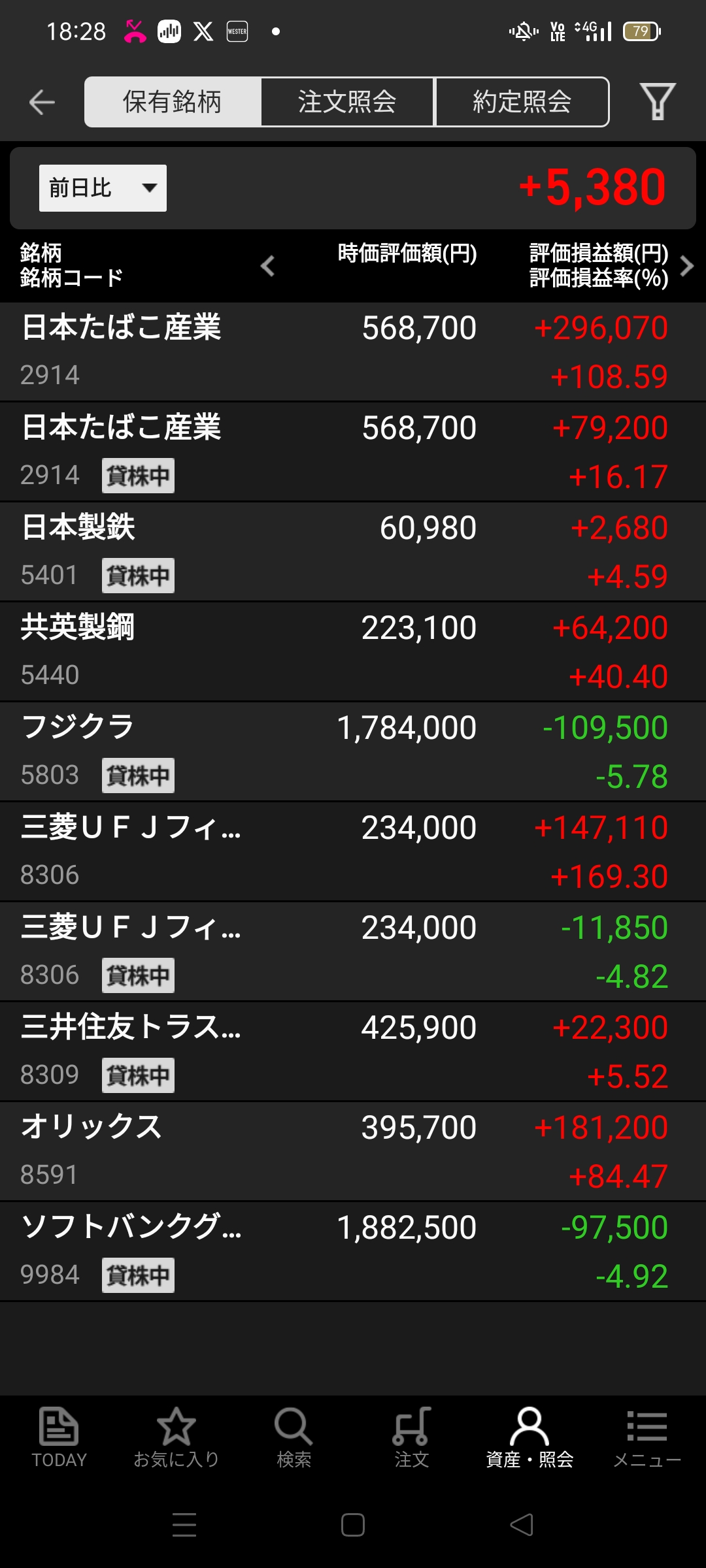This screenshot has width=706, height=1568.
Task: Show previous columns with left chevron
Action: [x=267, y=266]
